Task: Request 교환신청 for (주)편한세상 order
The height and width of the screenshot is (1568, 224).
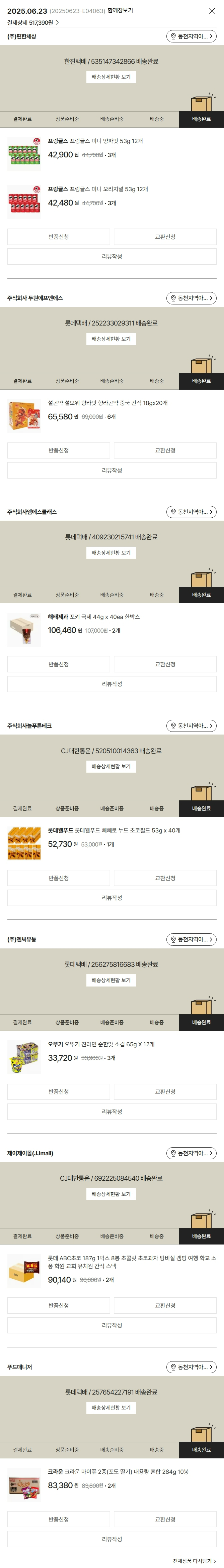Action: coord(165,237)
